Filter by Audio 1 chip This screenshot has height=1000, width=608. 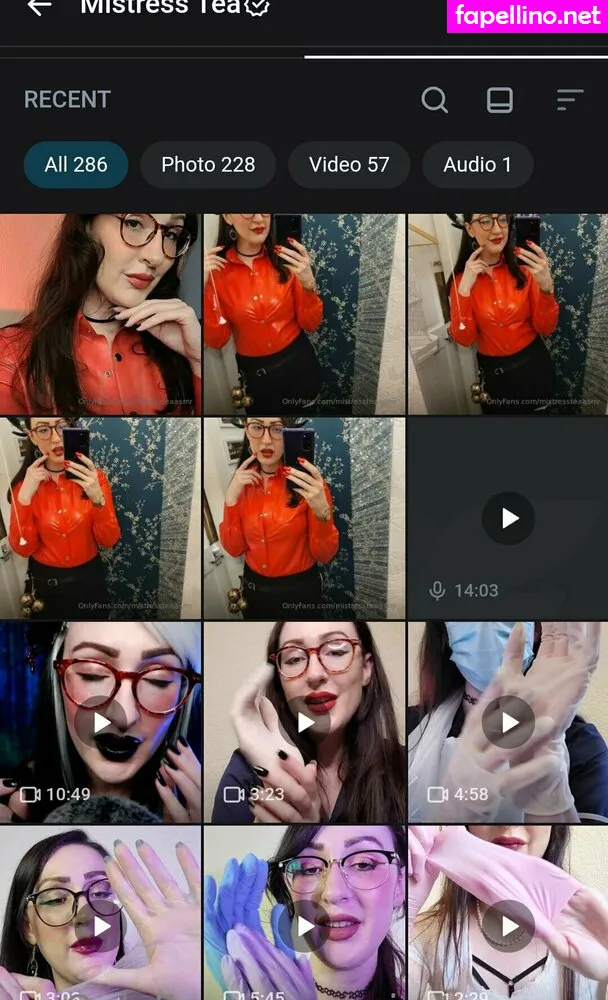477,165
